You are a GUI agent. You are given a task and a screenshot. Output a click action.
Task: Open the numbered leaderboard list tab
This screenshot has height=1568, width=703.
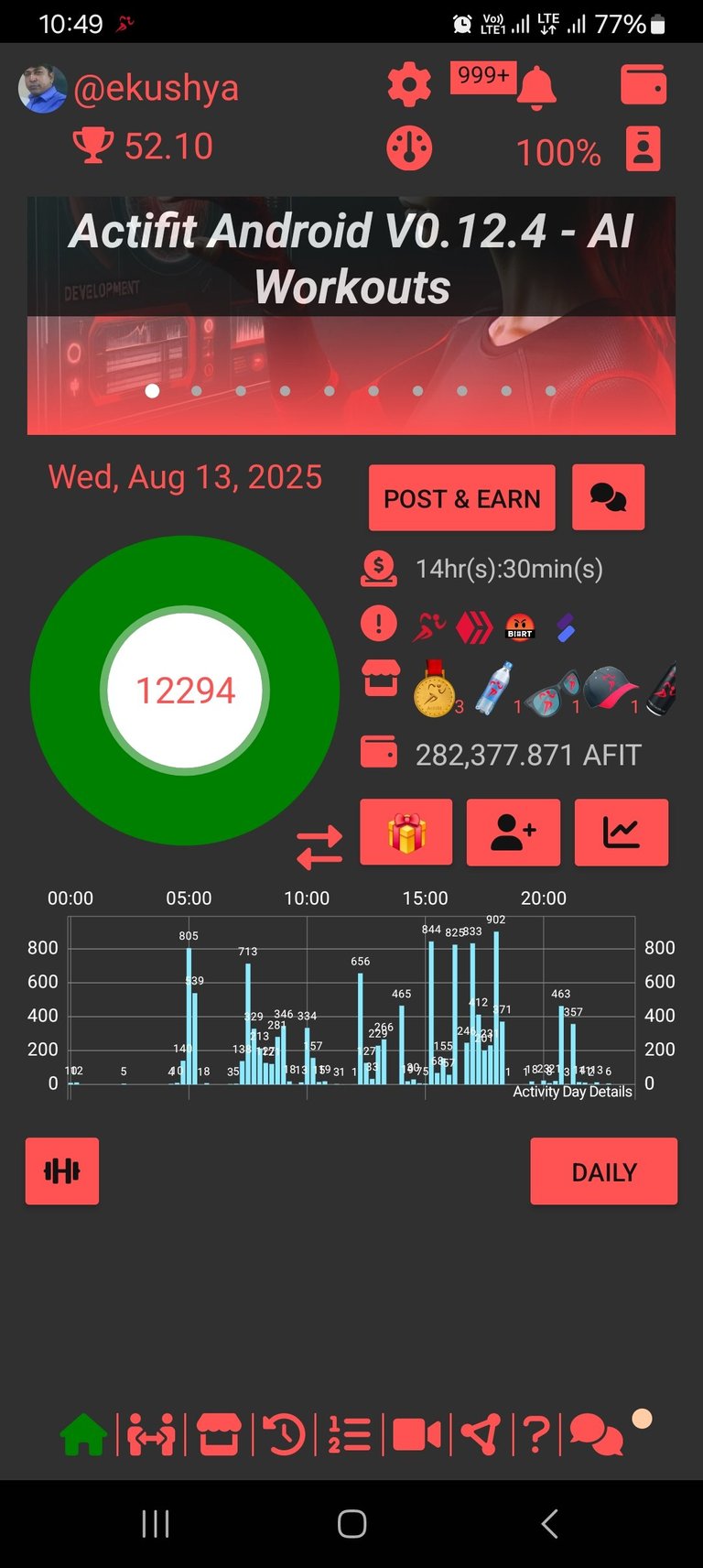coord(350,1434)
